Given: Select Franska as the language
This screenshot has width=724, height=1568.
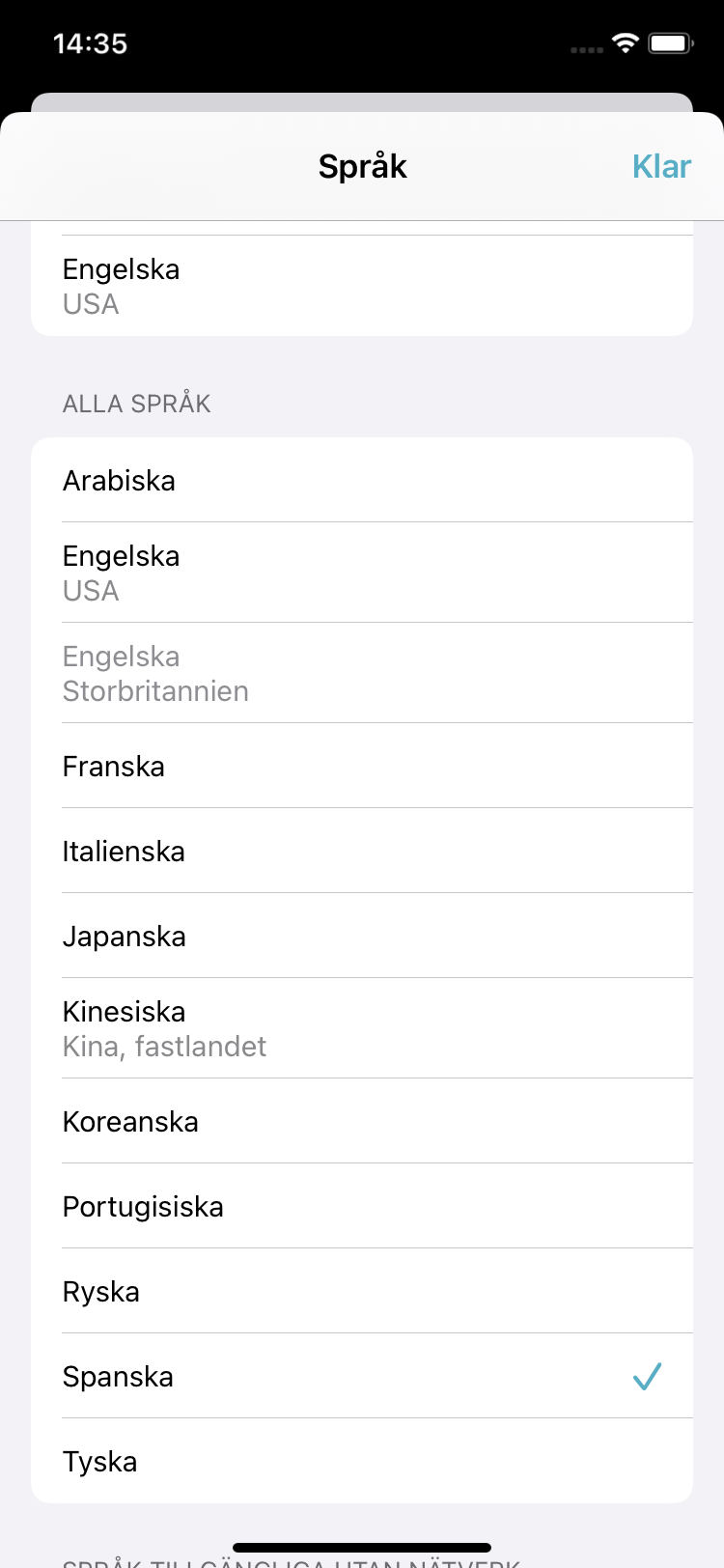Looking at the screenshot, I should 362,766.
